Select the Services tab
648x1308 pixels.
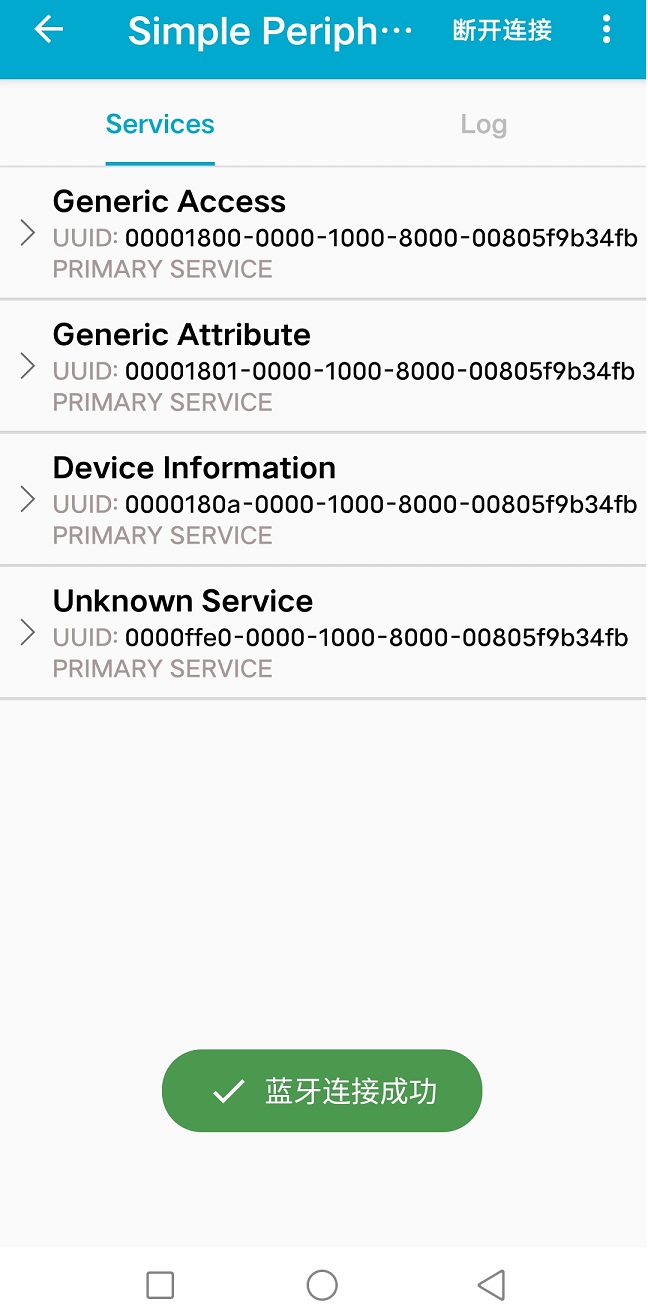click(x=160, y=125)
